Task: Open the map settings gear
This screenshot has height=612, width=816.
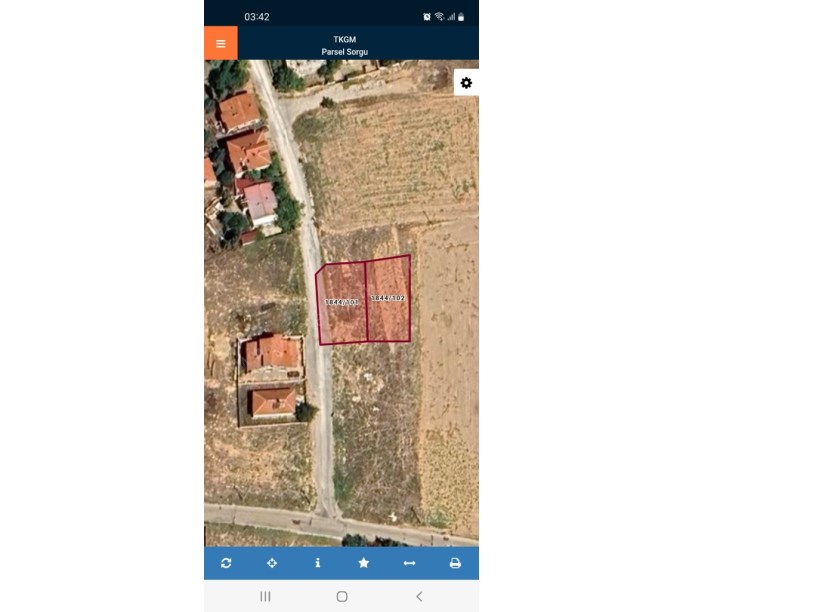Action: (466, 83)
